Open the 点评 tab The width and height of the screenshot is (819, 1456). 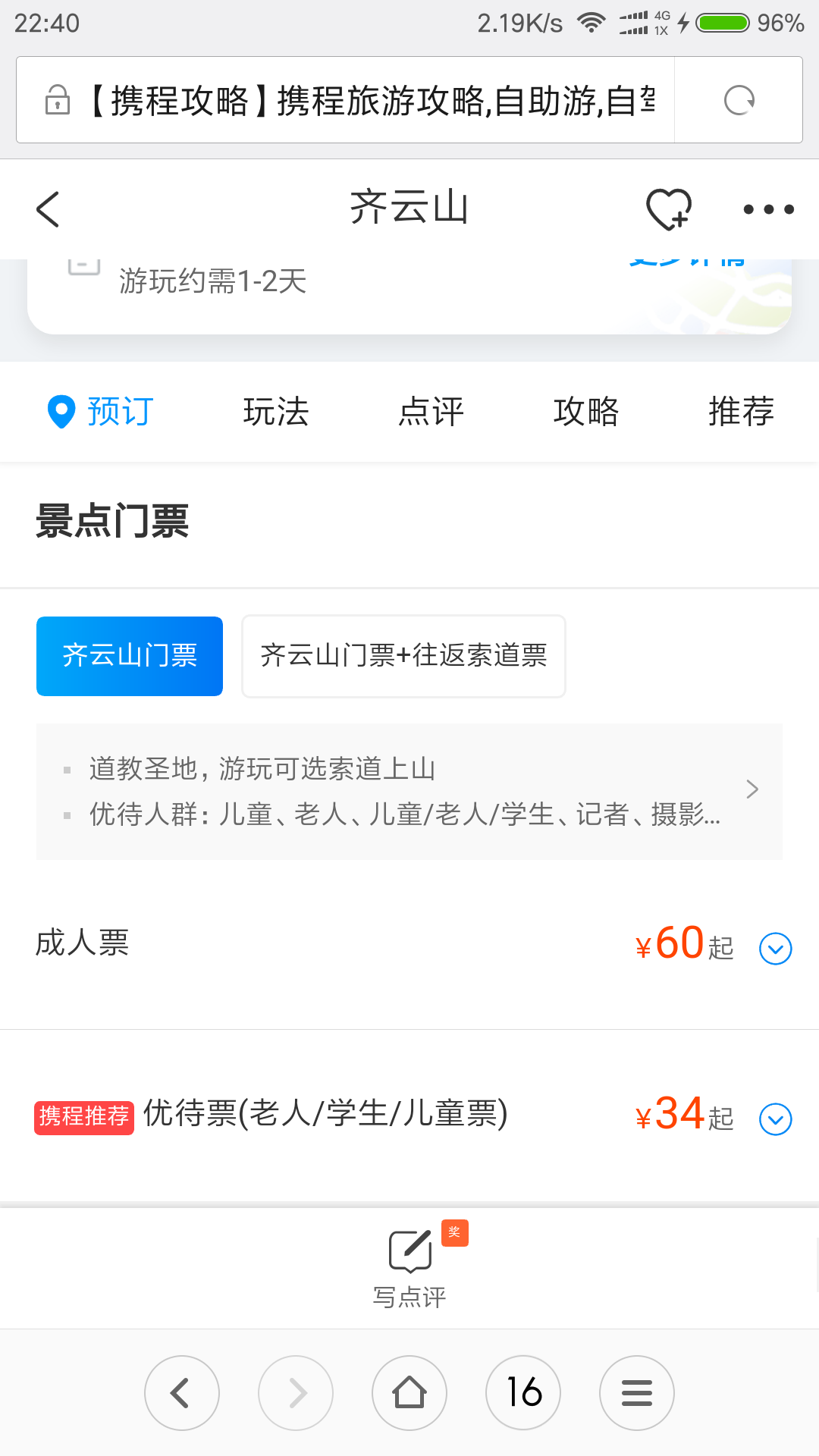pos(431,412)
